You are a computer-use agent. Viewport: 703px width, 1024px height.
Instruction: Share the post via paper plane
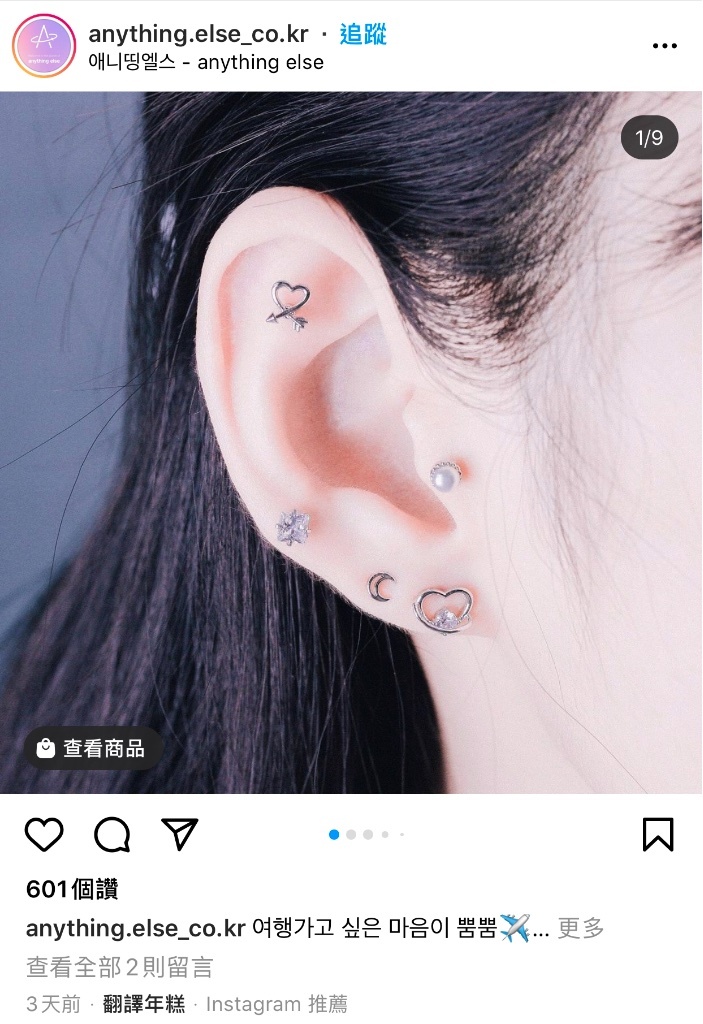tap(180, 834)
